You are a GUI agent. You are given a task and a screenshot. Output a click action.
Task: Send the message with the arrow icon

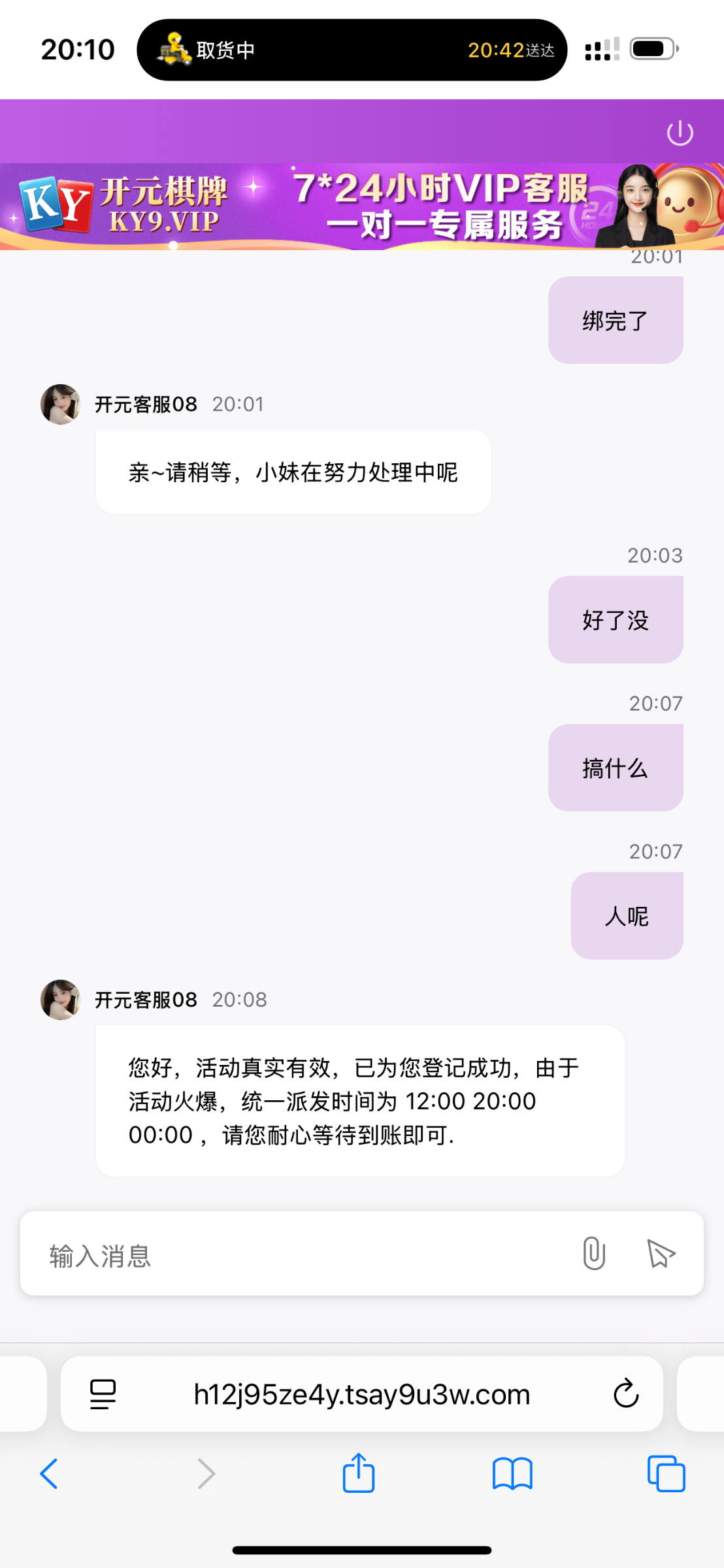pos(661,1253)
